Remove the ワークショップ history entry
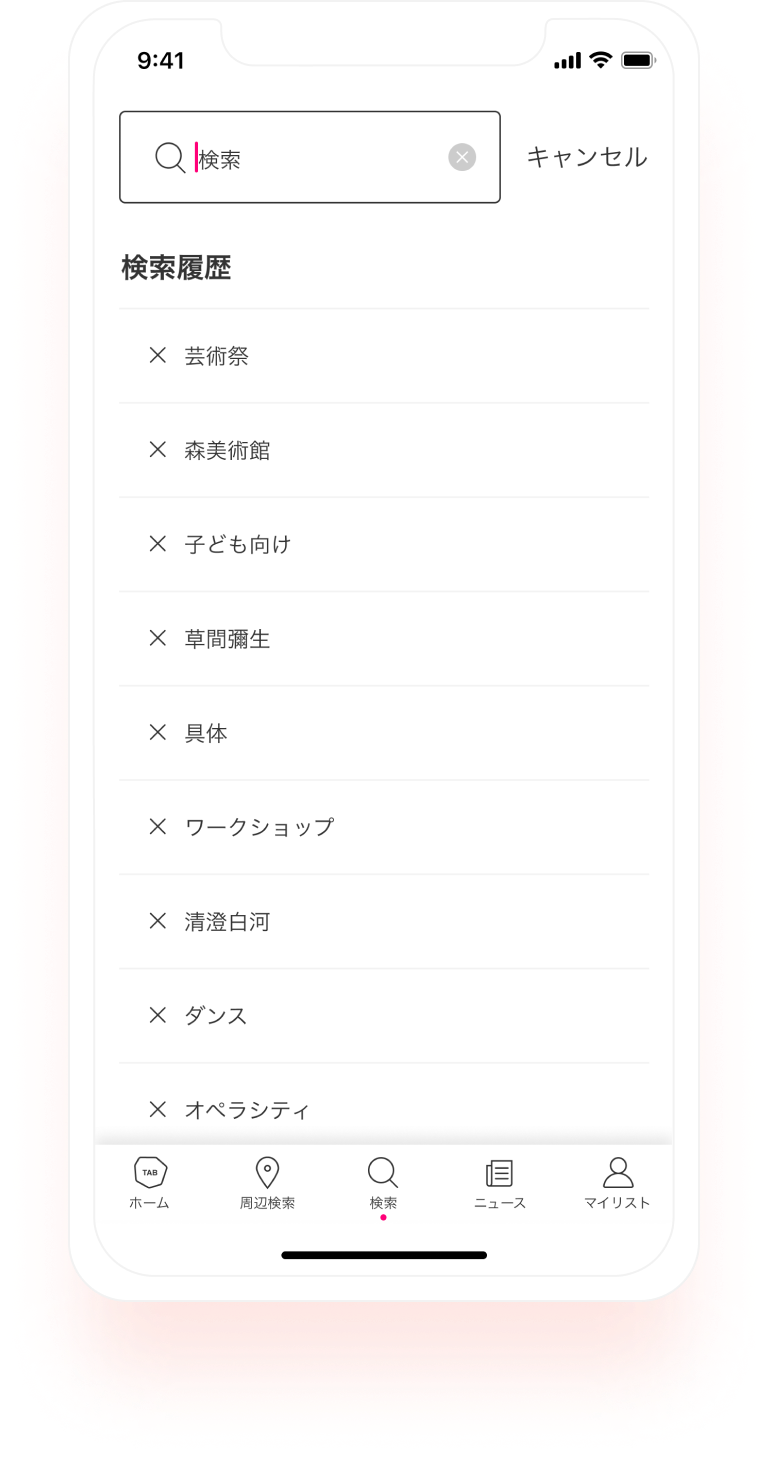This screenshot has height=1458, width=768. 157,827
